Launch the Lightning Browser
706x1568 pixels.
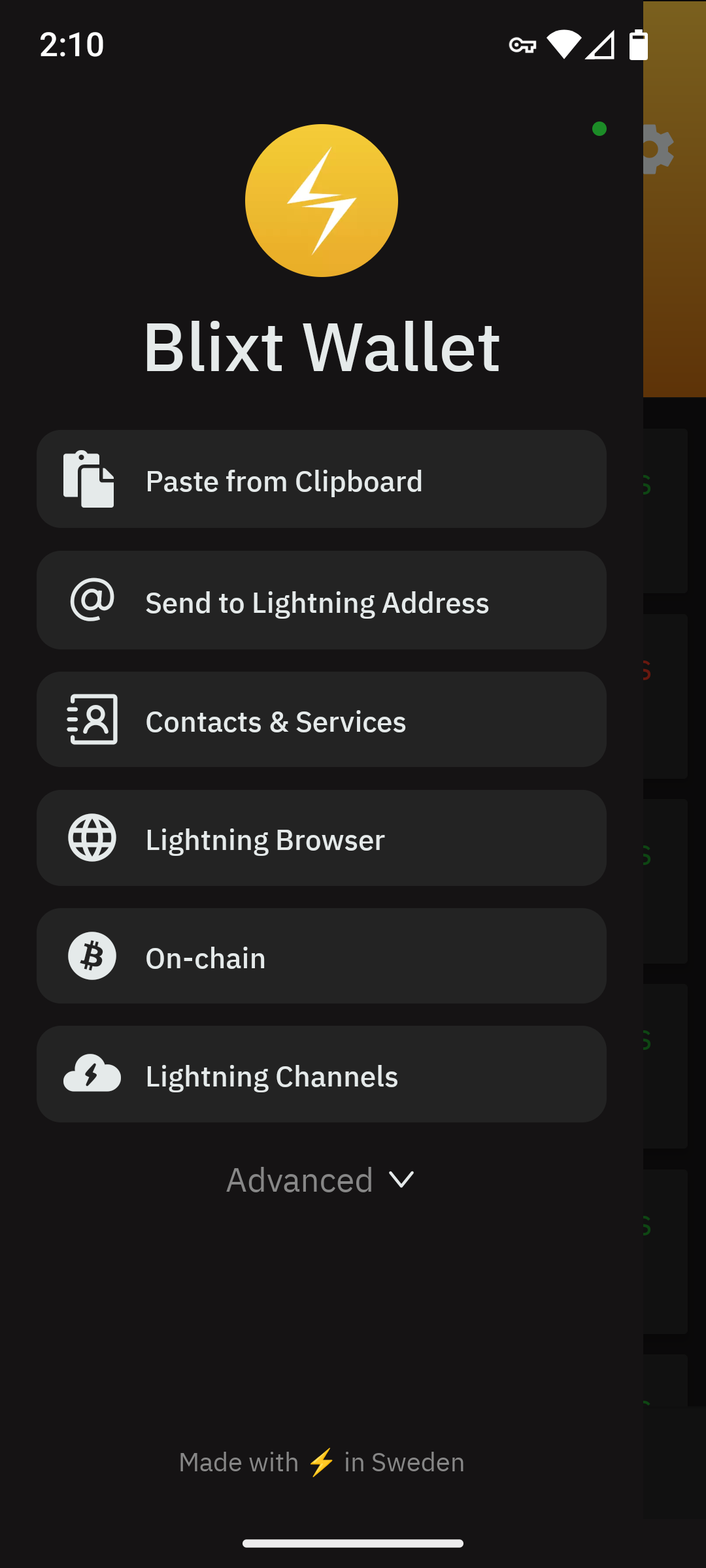point(321,838)
